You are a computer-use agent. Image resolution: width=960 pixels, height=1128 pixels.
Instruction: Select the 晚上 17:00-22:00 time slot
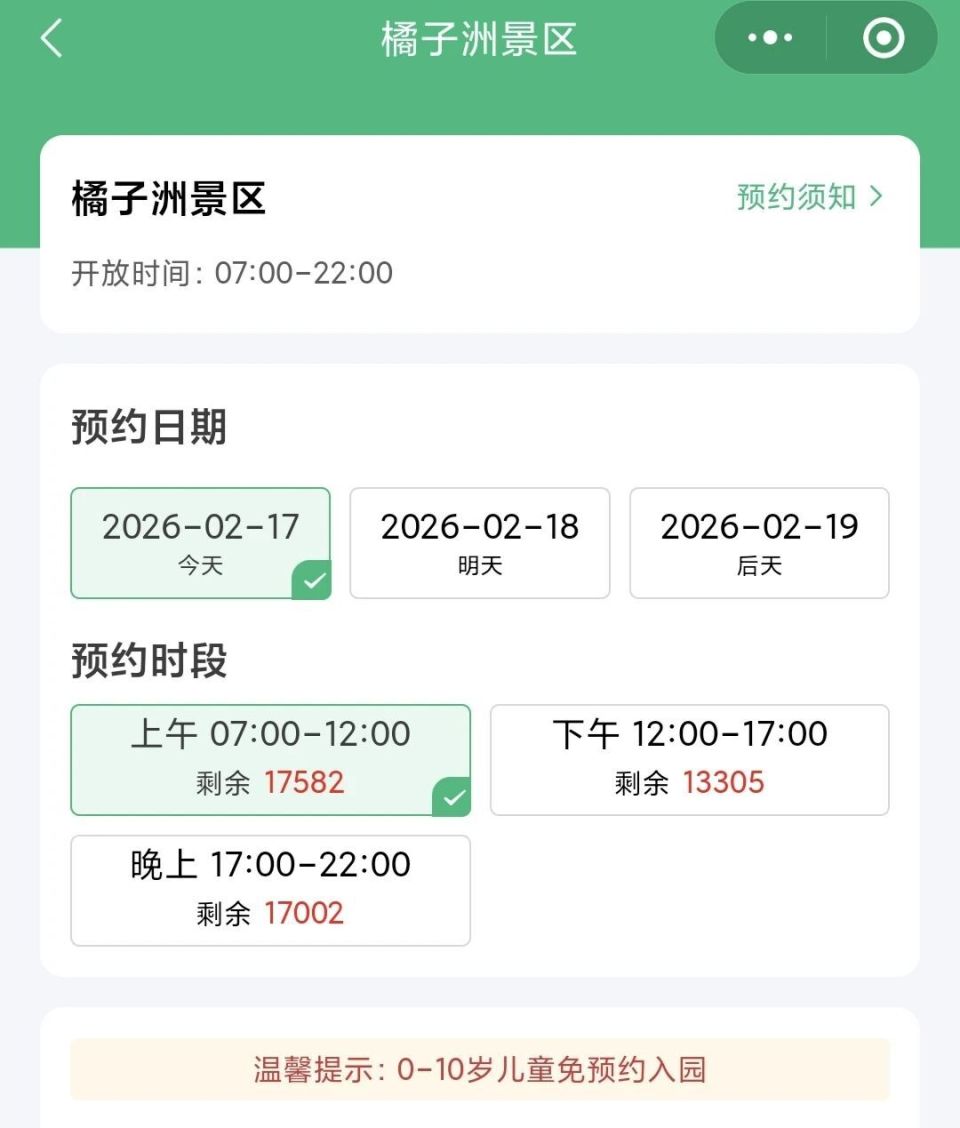[269, 890]
